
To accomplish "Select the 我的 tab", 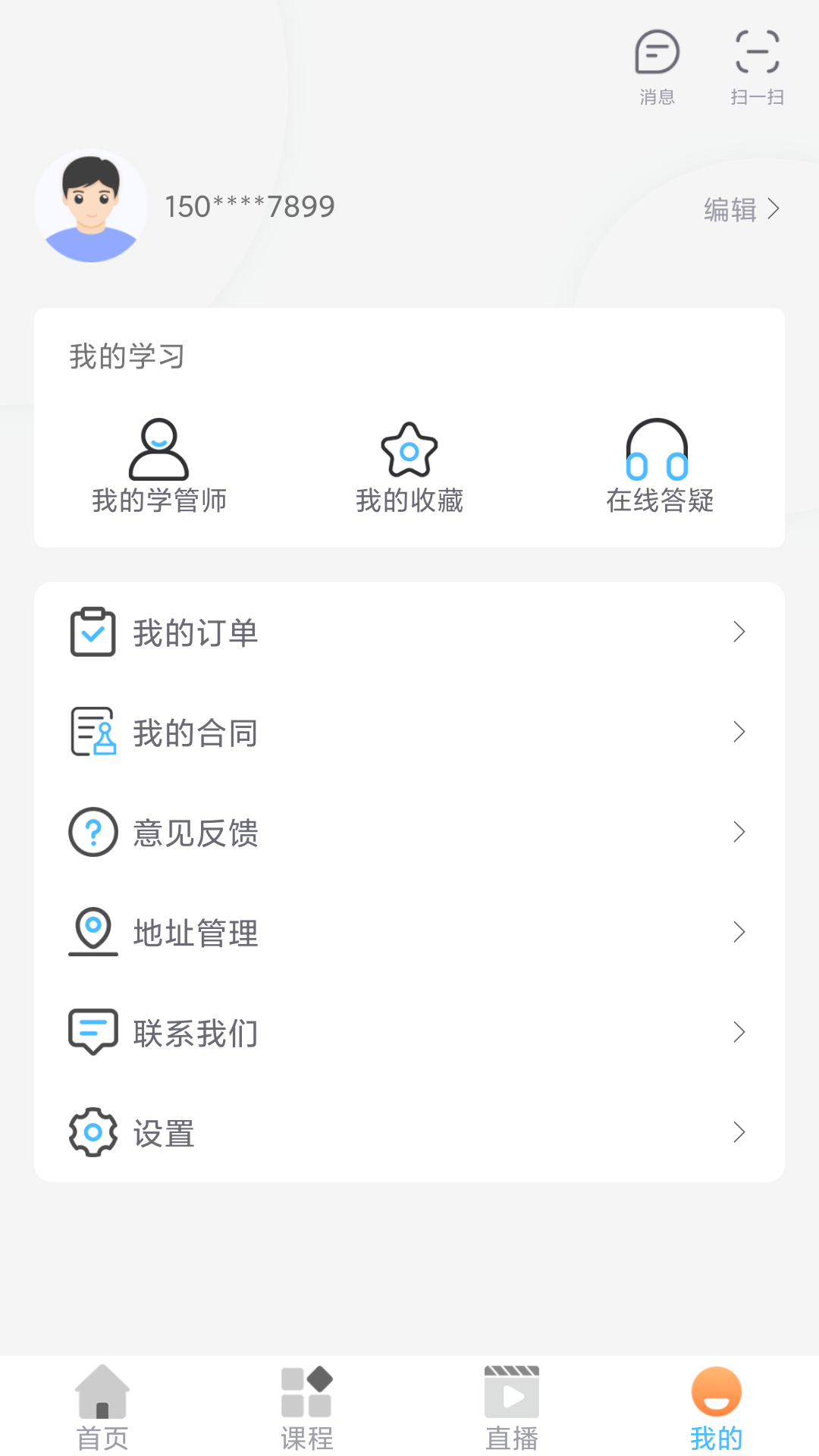I will coord(716,1407).
